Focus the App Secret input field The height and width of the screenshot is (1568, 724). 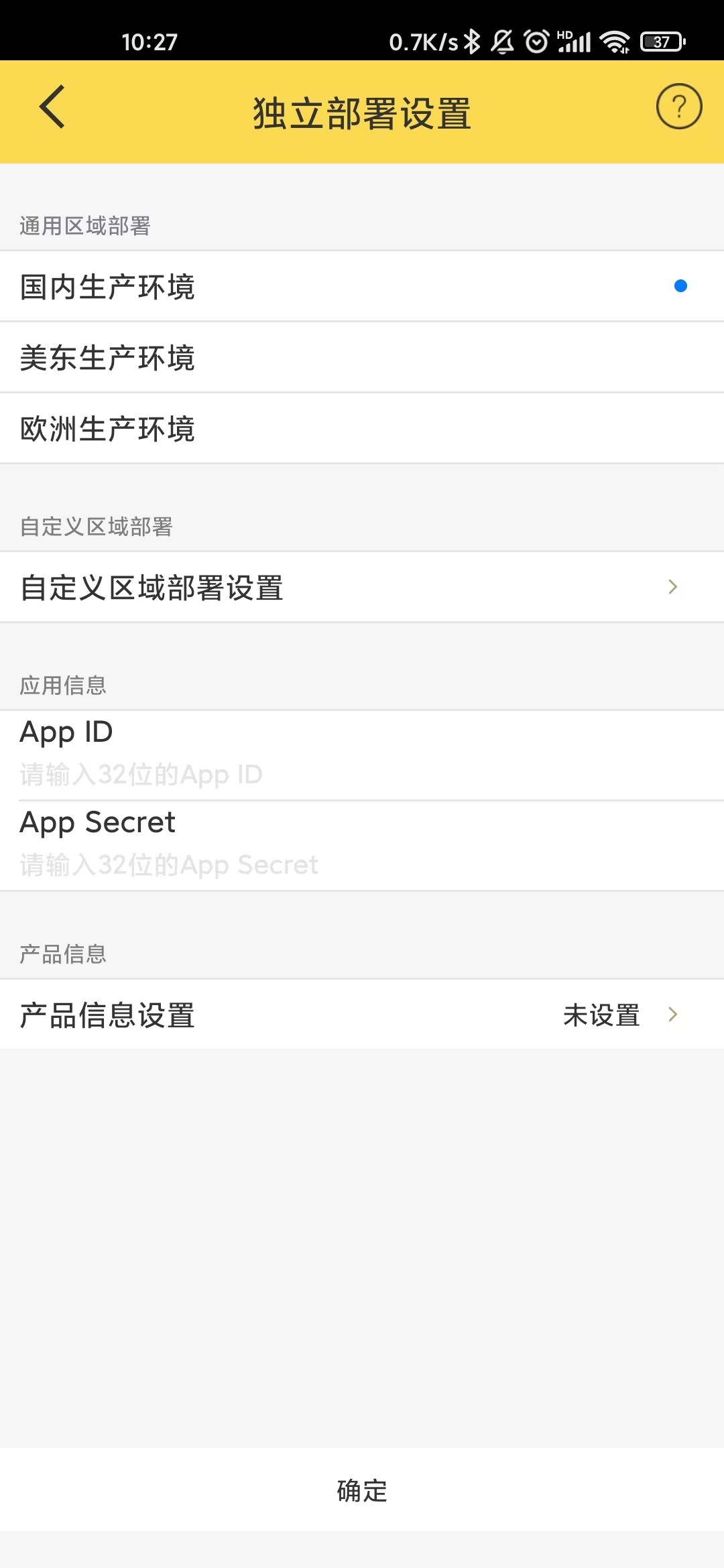point(362,864)
